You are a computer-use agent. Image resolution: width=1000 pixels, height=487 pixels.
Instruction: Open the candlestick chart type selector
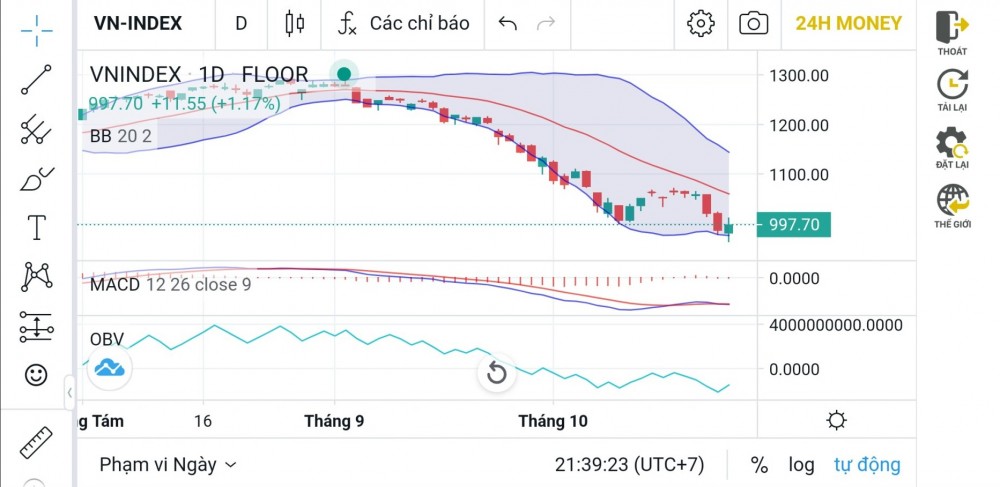[x=294, y=23]
